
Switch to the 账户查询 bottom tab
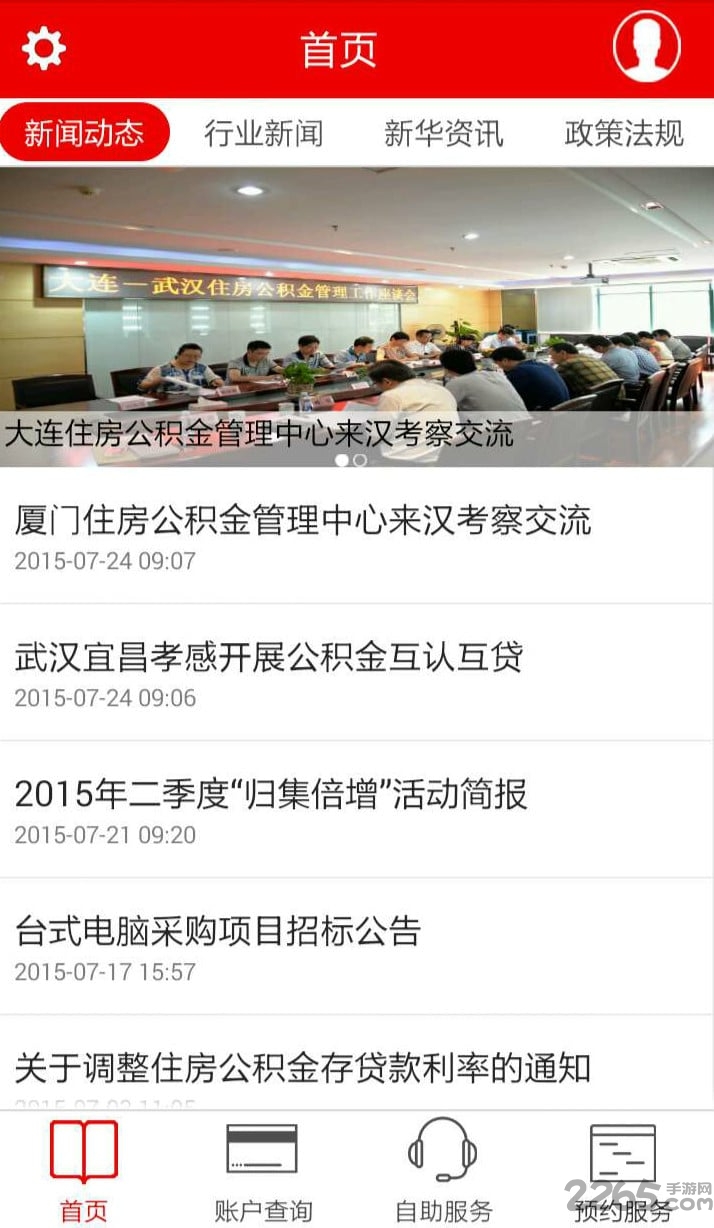coord(262,1170)
